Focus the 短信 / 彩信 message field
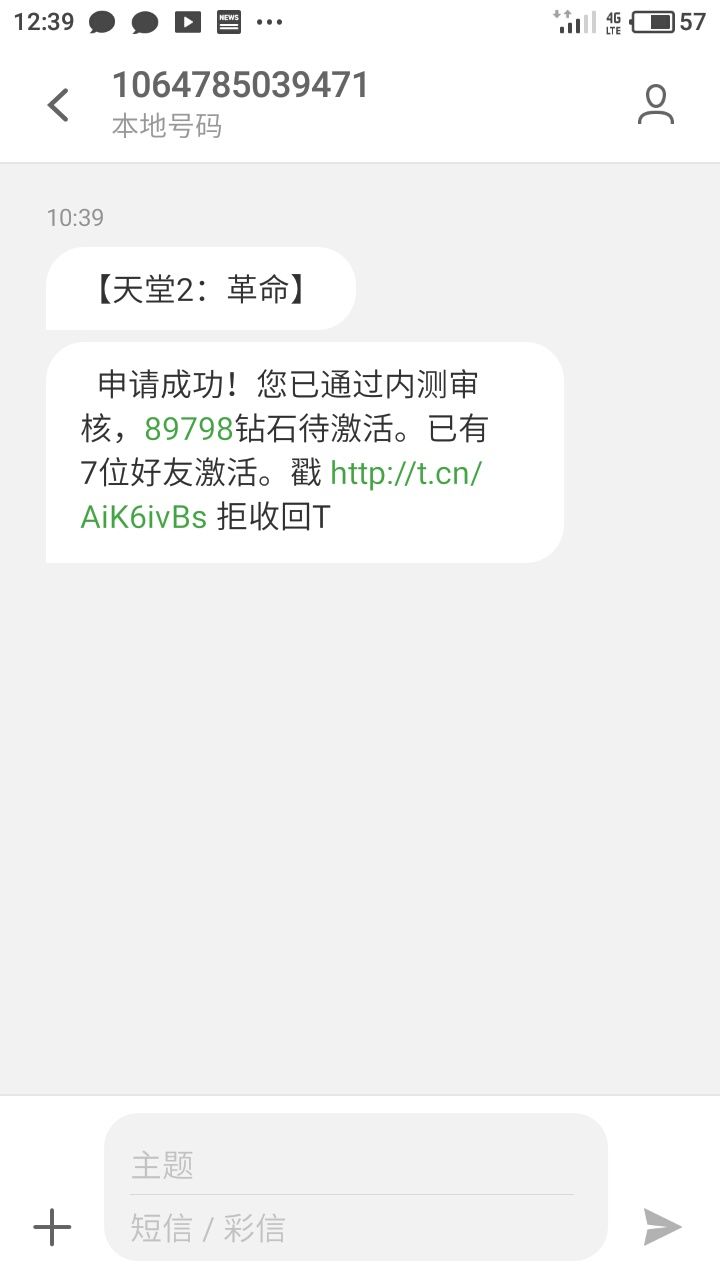Image resolution: width=720 pixels, height=1280 pixels. 350,1228
